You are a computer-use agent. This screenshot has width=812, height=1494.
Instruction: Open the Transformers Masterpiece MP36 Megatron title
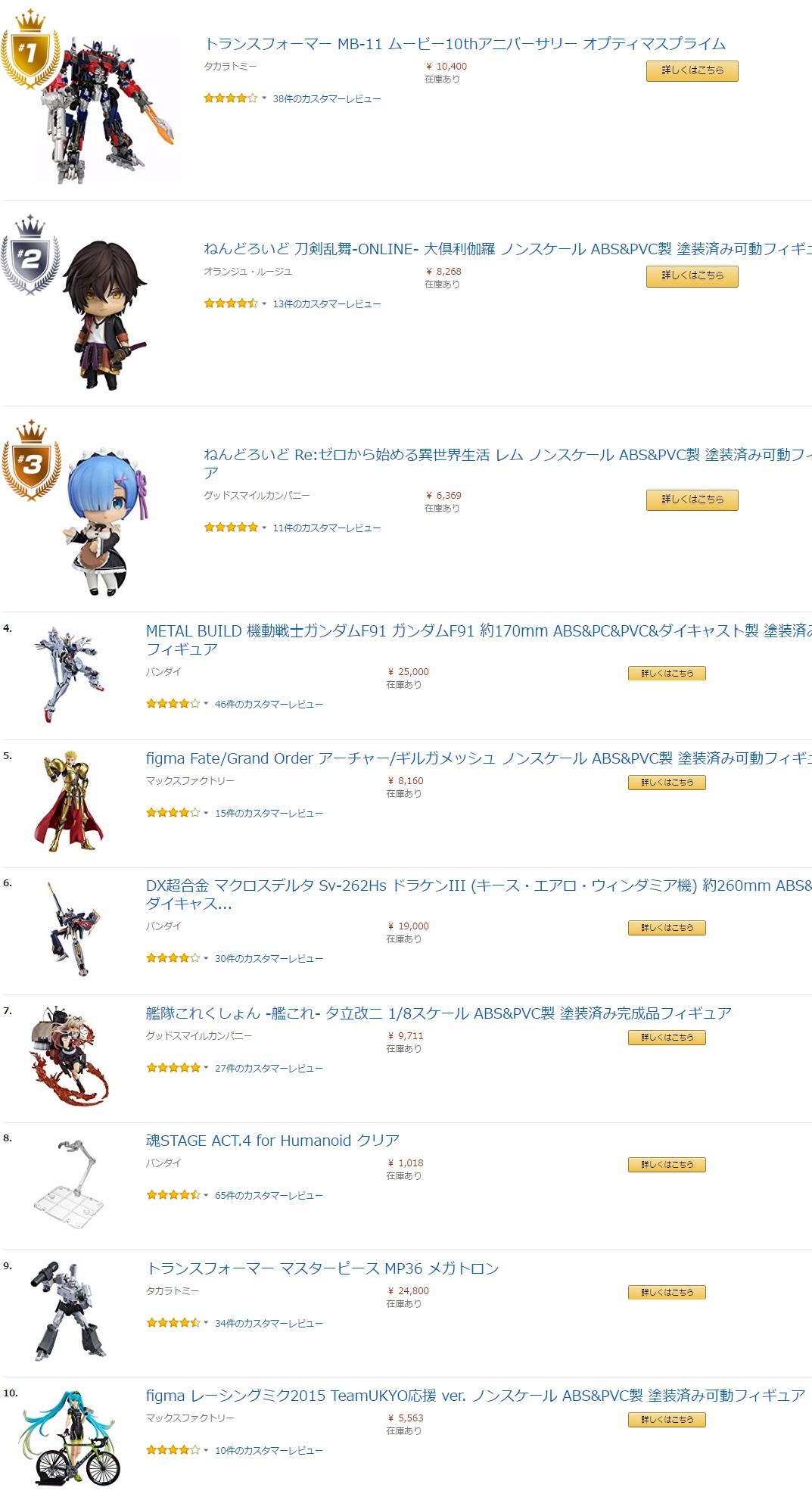[322, 1268]
